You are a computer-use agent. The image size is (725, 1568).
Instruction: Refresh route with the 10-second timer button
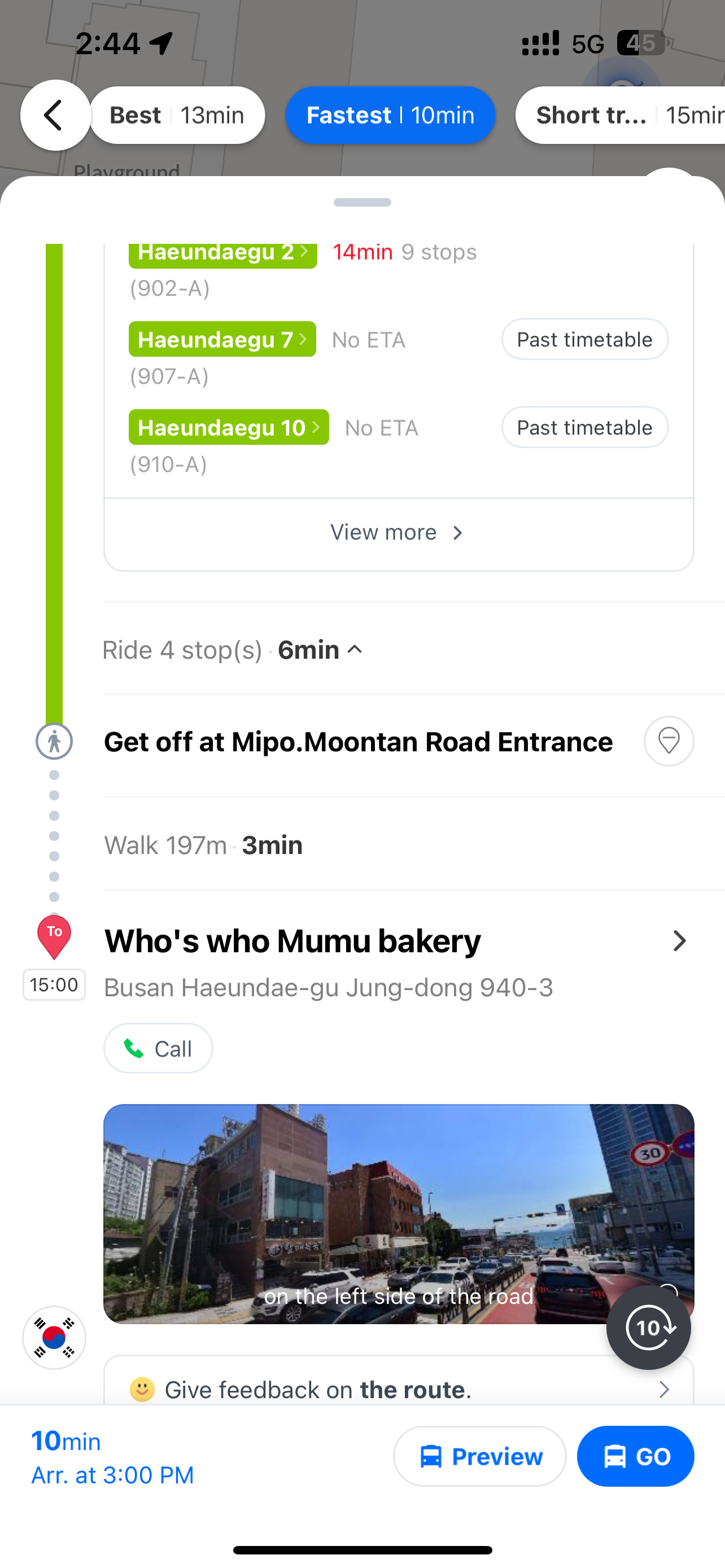(648, 1328)
